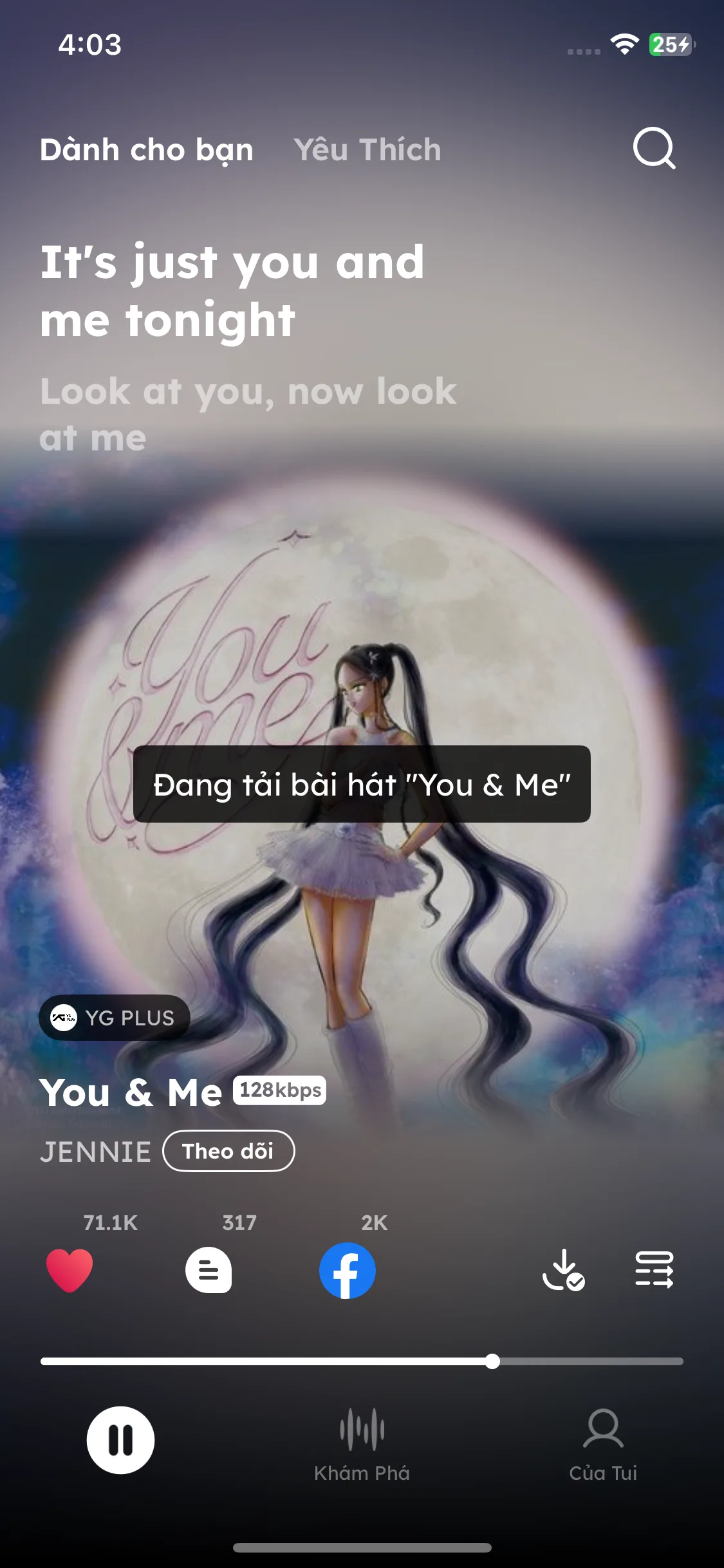Share the song to Facebook
The height and width of the screenshot is (1568, 724).
tap(348, 1270)
